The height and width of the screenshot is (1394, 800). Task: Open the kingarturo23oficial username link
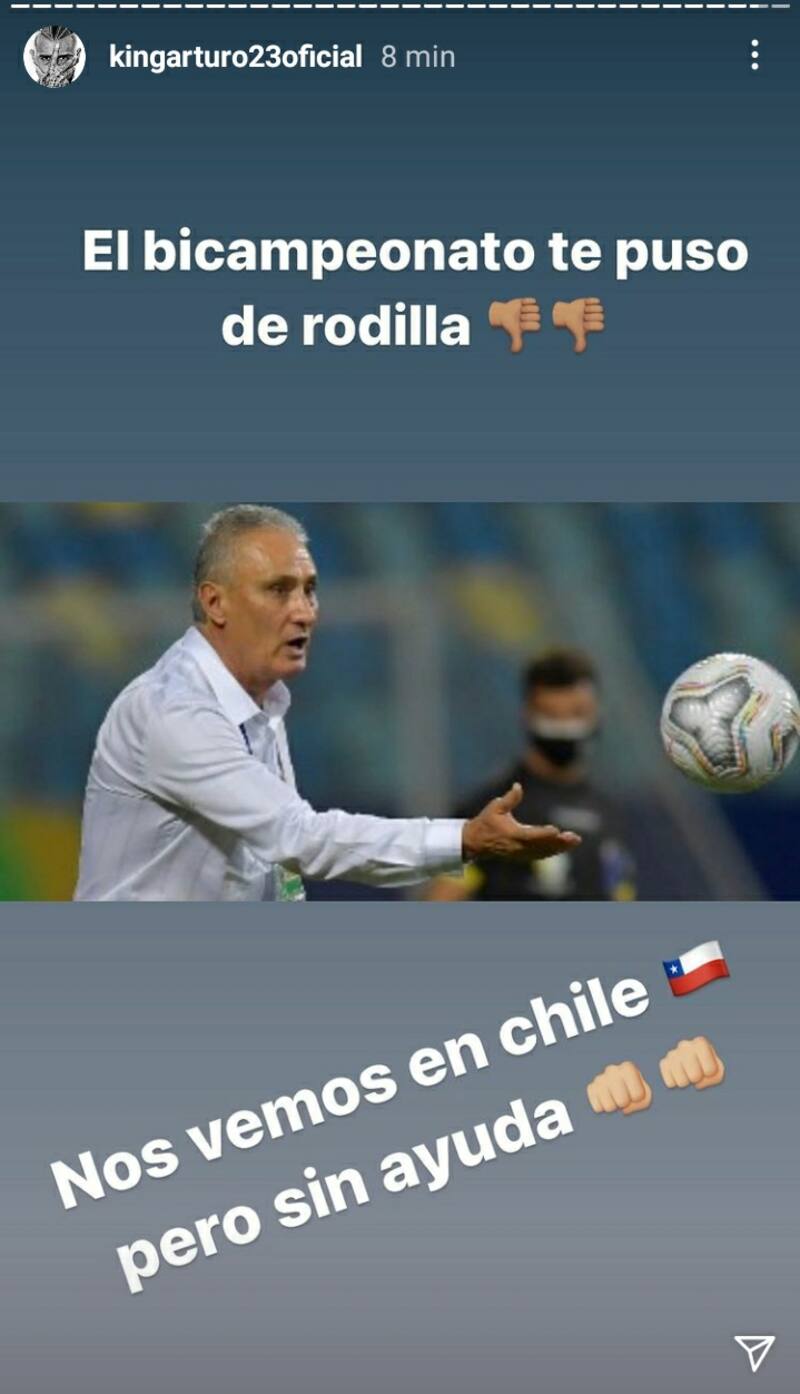coord(235,57)
